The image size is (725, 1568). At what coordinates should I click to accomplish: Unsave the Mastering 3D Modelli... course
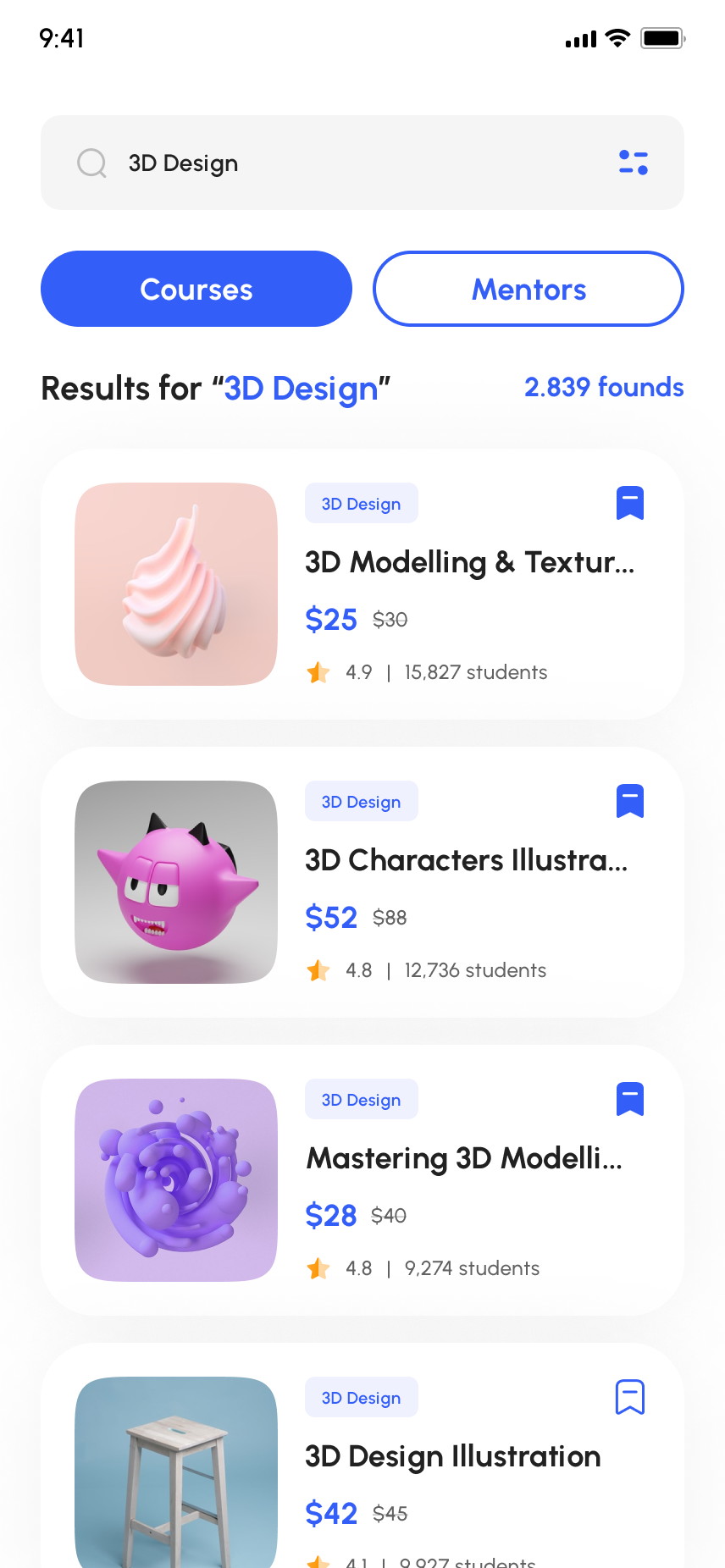point(629,1099)
